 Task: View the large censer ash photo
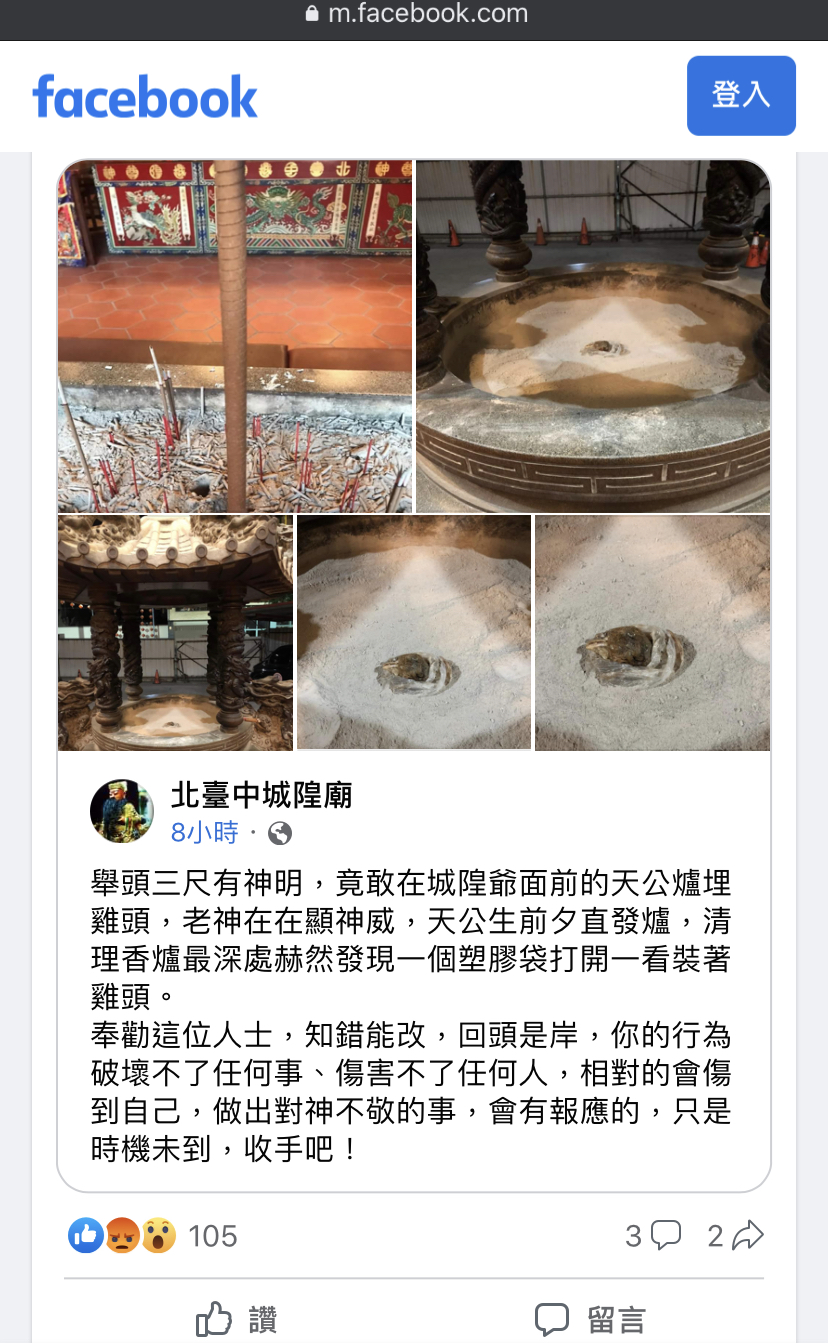593,336
